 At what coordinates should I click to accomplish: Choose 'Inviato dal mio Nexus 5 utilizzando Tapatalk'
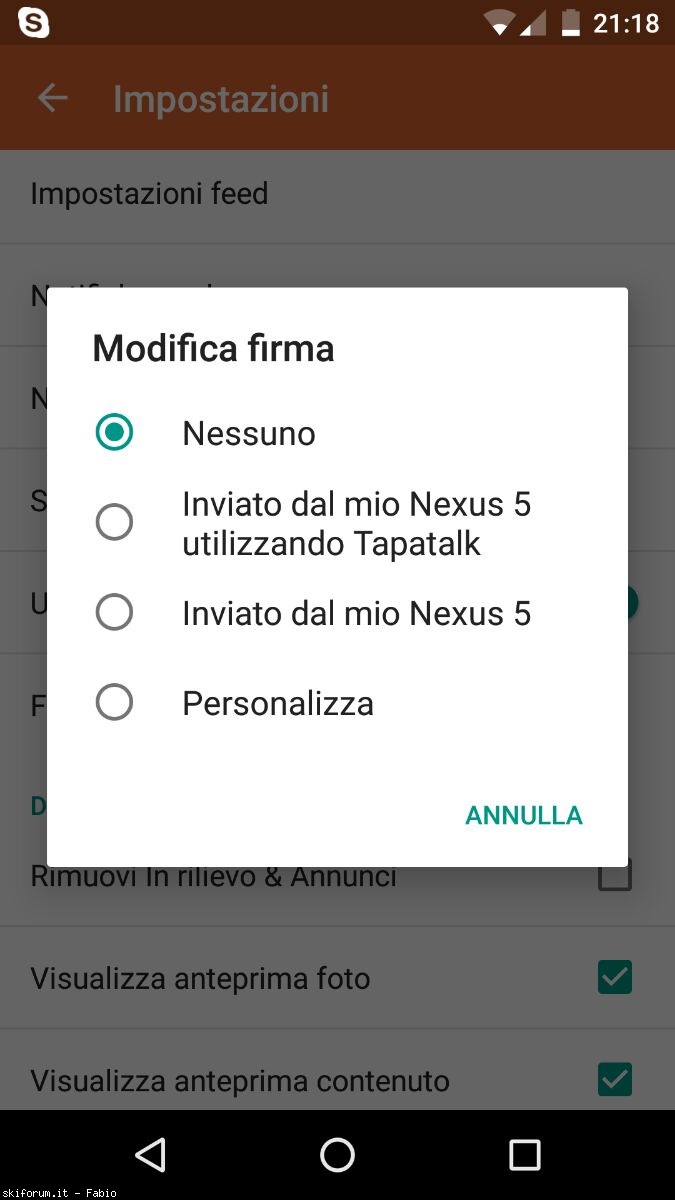tap(337, 523)
